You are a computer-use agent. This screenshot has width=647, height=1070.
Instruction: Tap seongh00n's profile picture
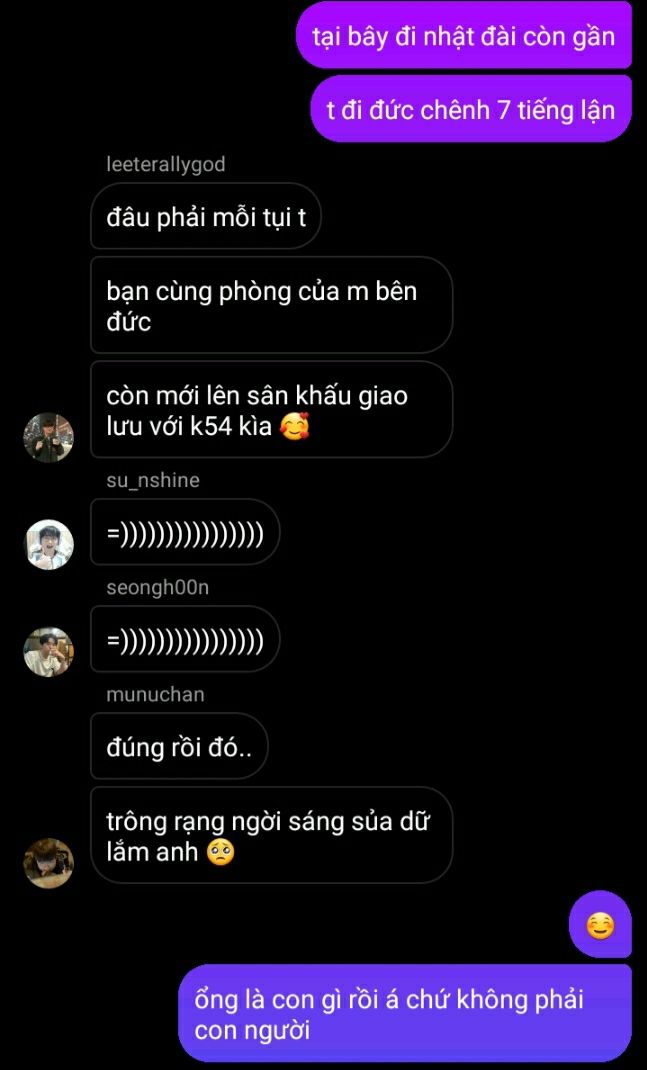(49, 651)
